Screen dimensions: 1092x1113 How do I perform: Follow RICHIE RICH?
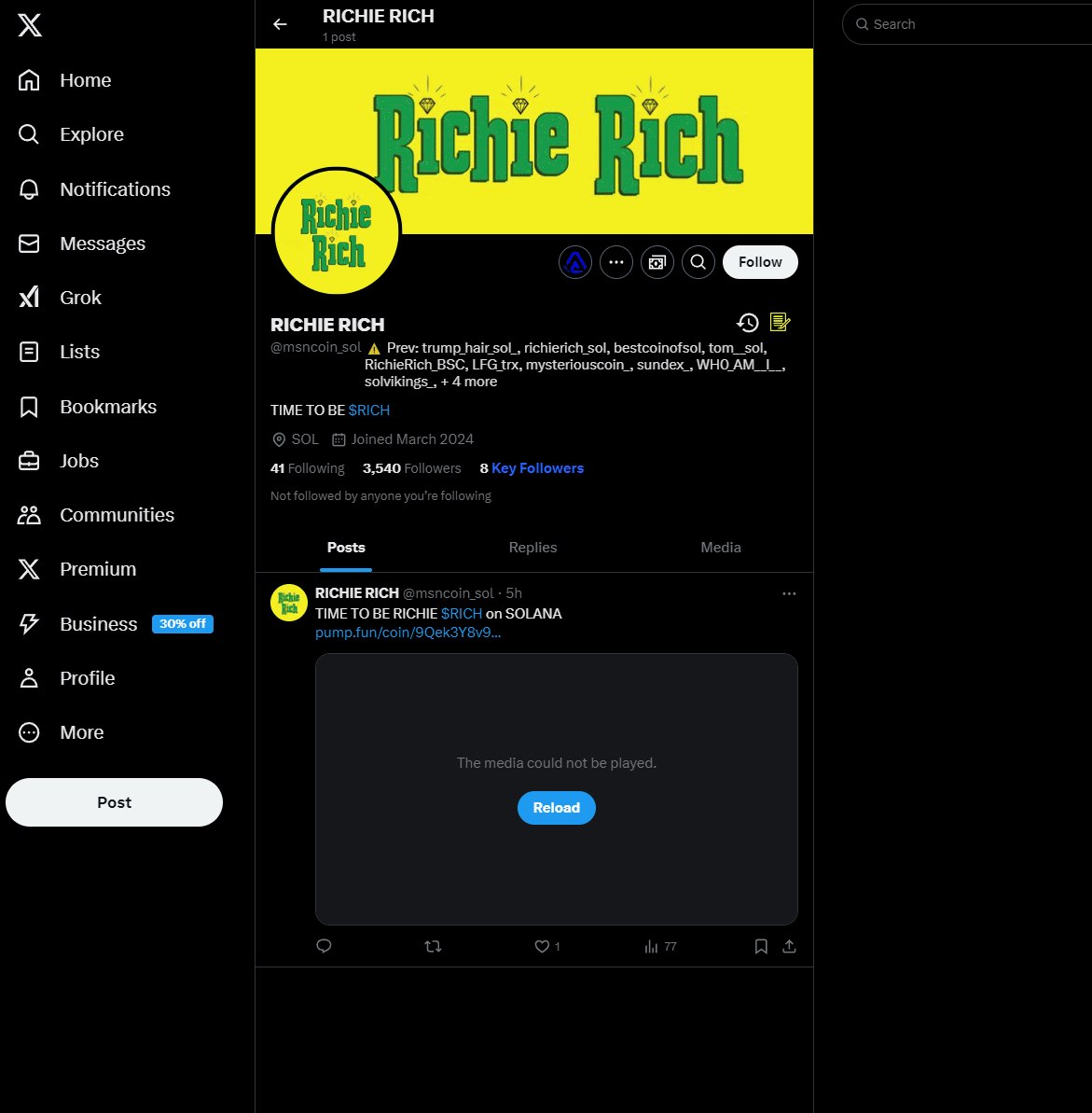click(760, 262)
